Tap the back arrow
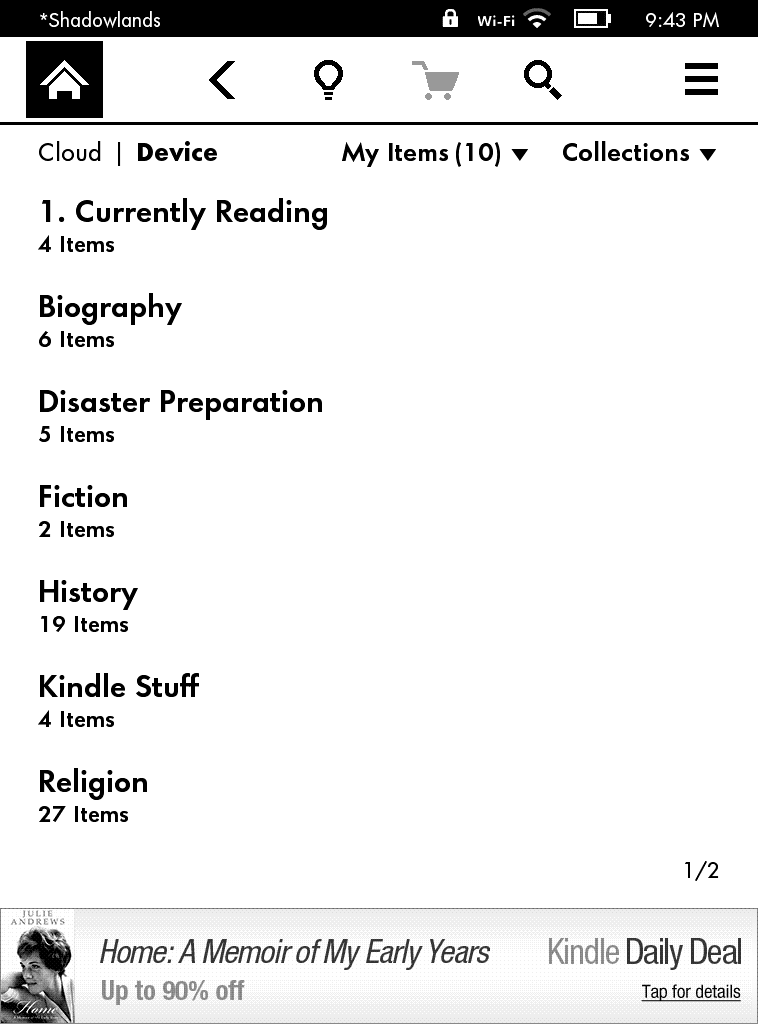 222,80
